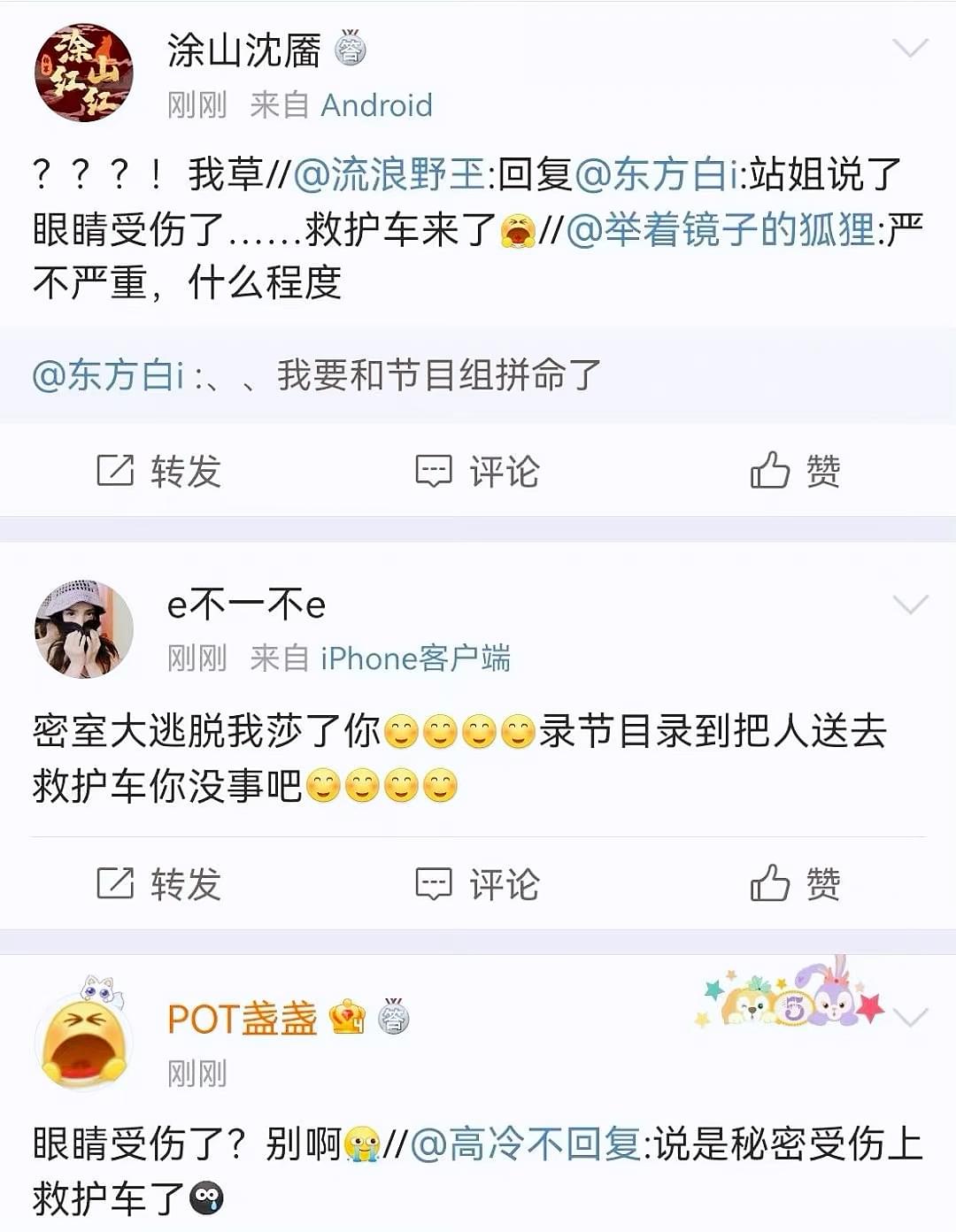956x1232 pixels.
Task: Repost e不一不e's post with 转发
Action: coord(159,883)
